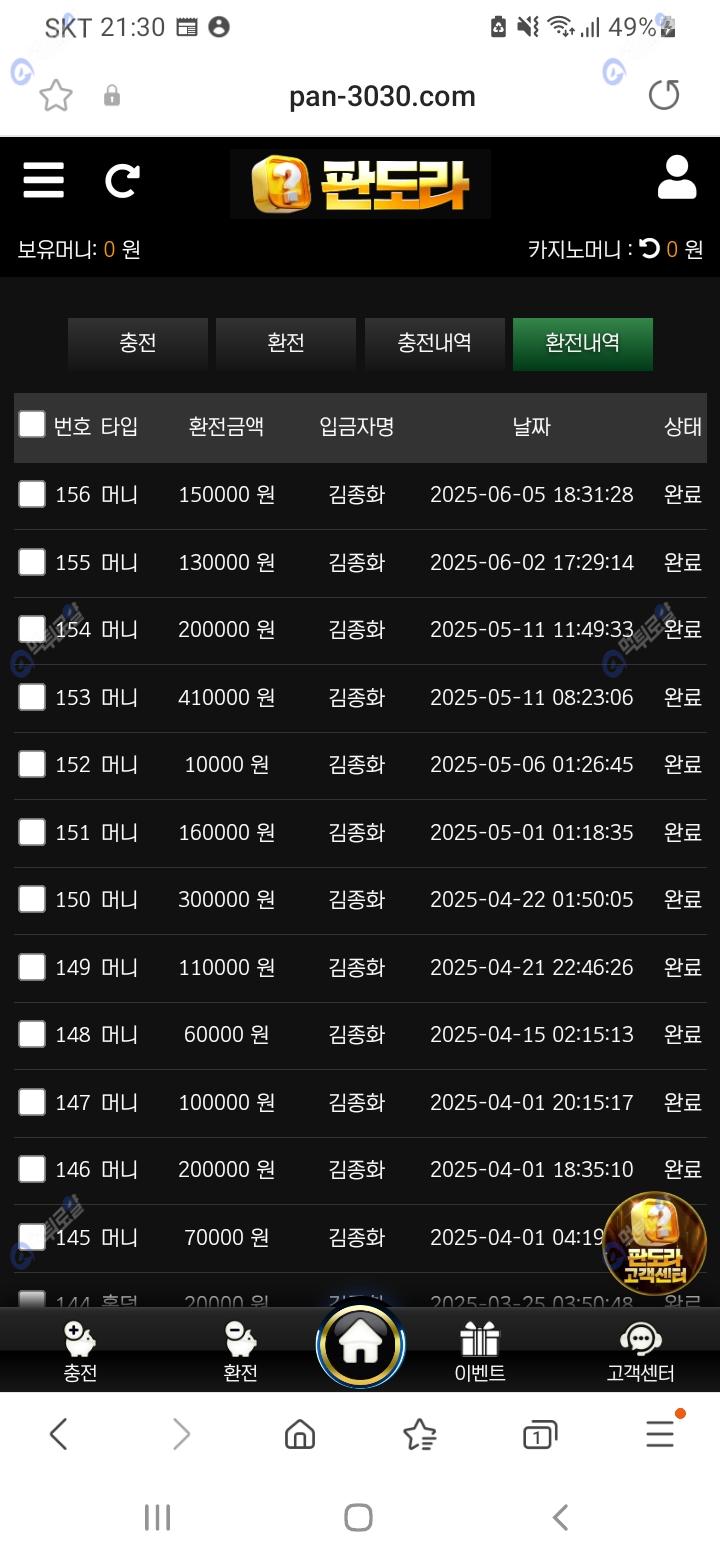Check the box for row 155
This screenshot has width=720, height=1560.
32,562
